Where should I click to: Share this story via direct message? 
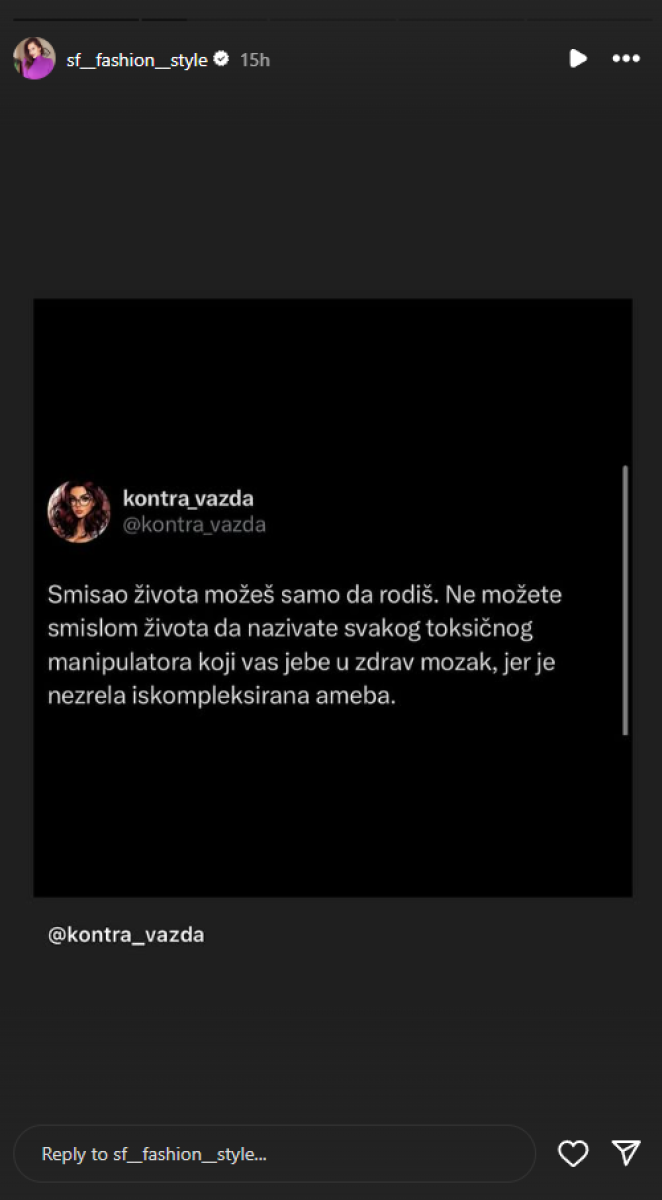626,1154
